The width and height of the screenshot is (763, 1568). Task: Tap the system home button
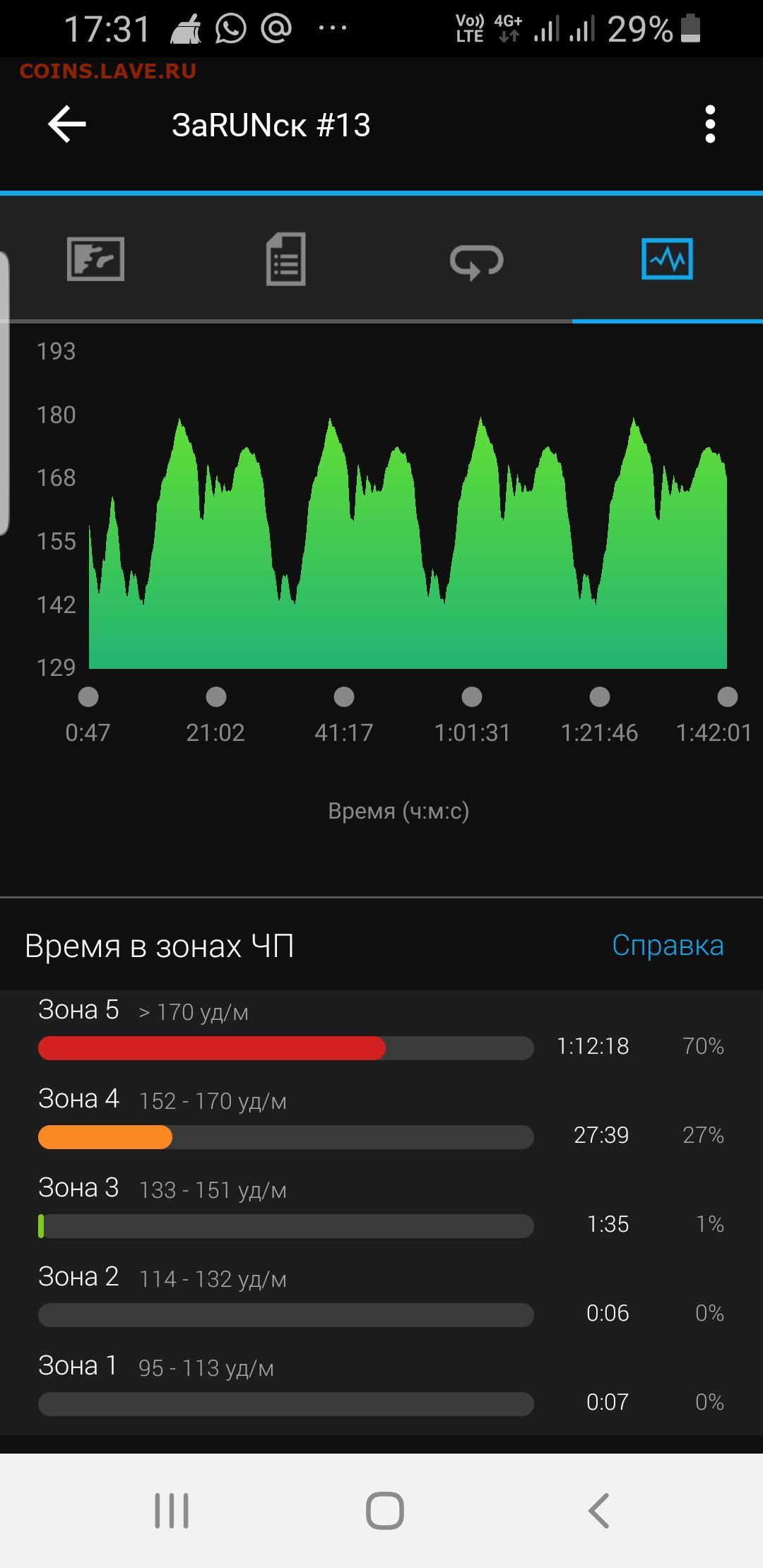coord(385,1511)
